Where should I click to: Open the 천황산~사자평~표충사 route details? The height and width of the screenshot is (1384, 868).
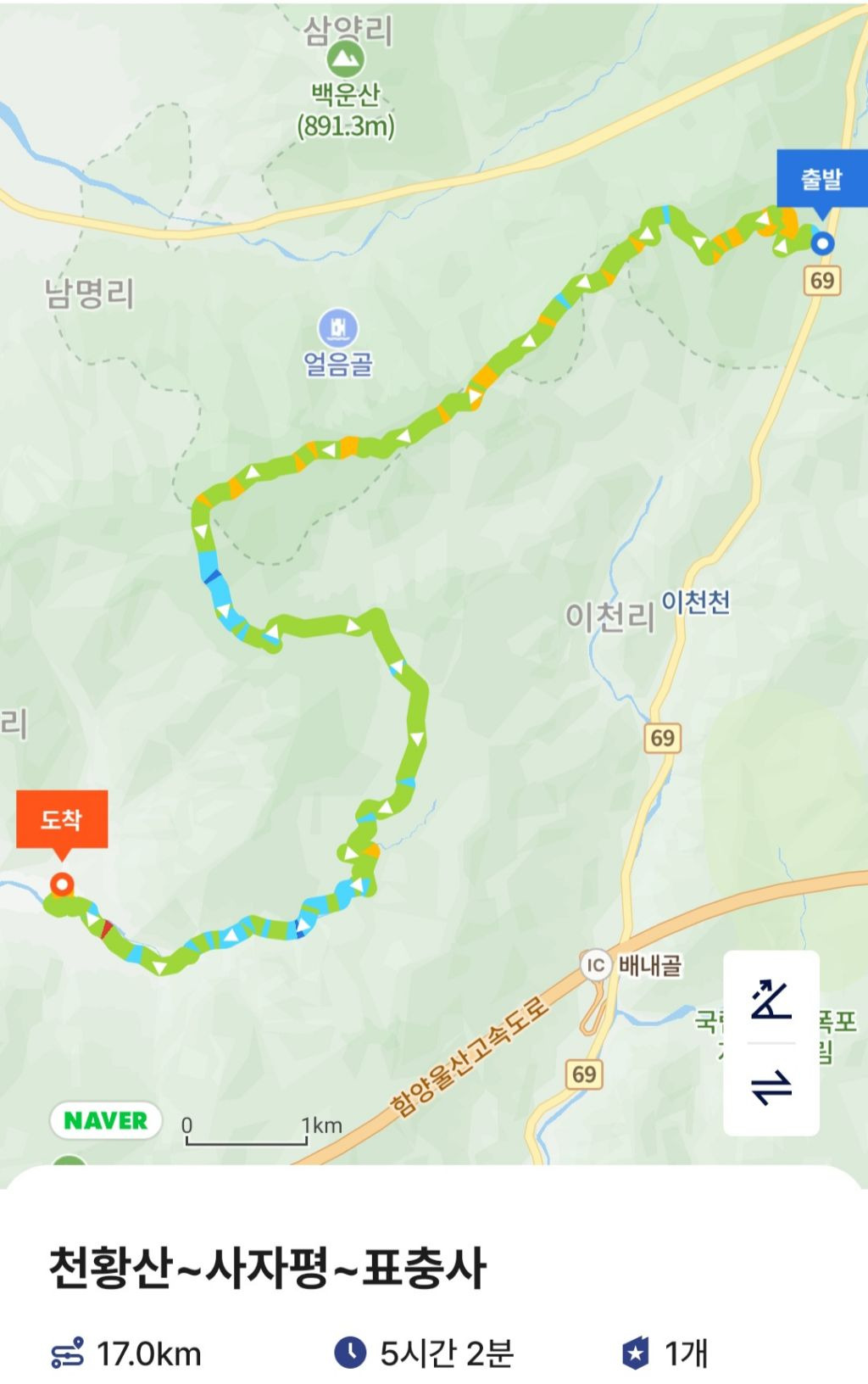[x=268, y=1270]
